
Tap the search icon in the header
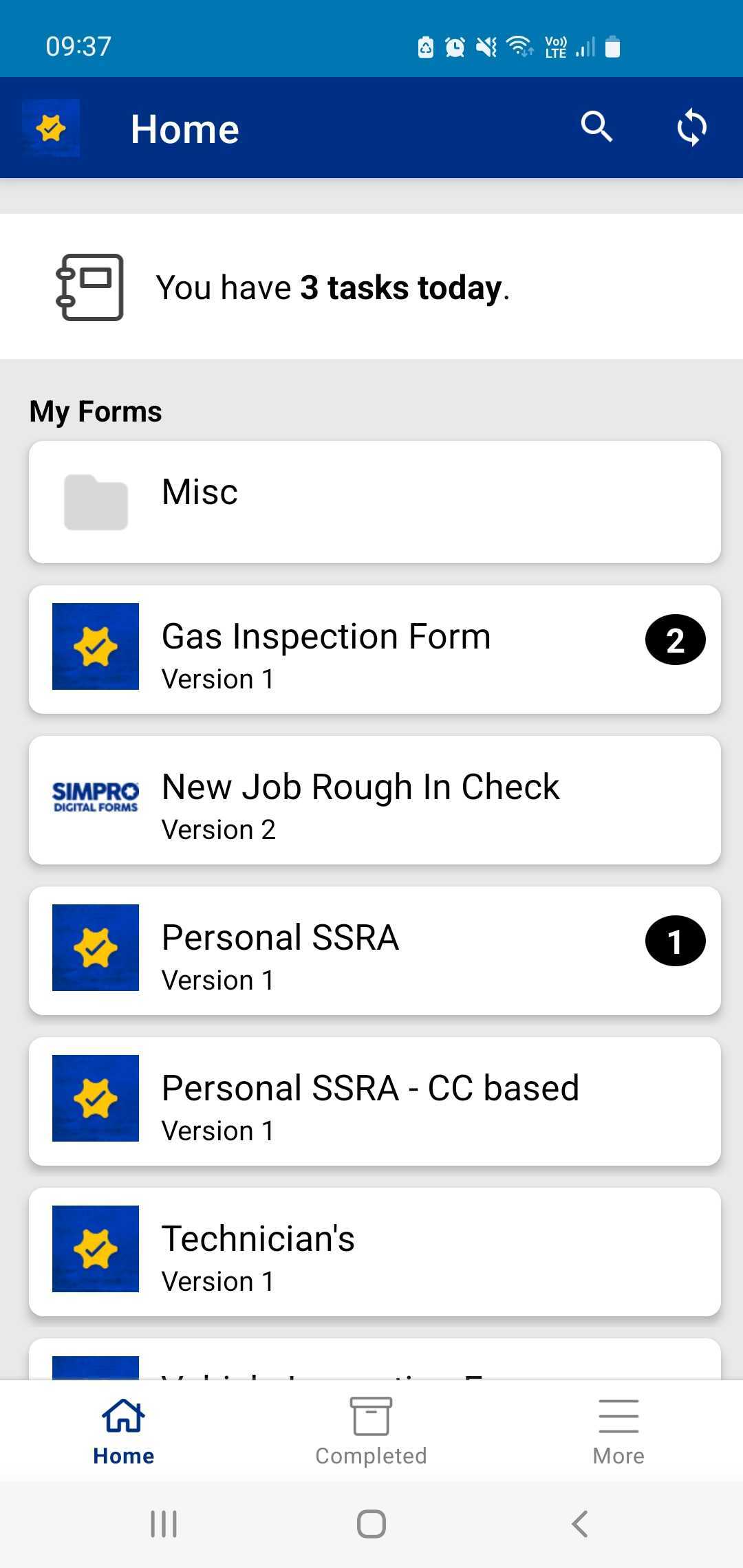point(596,127)
